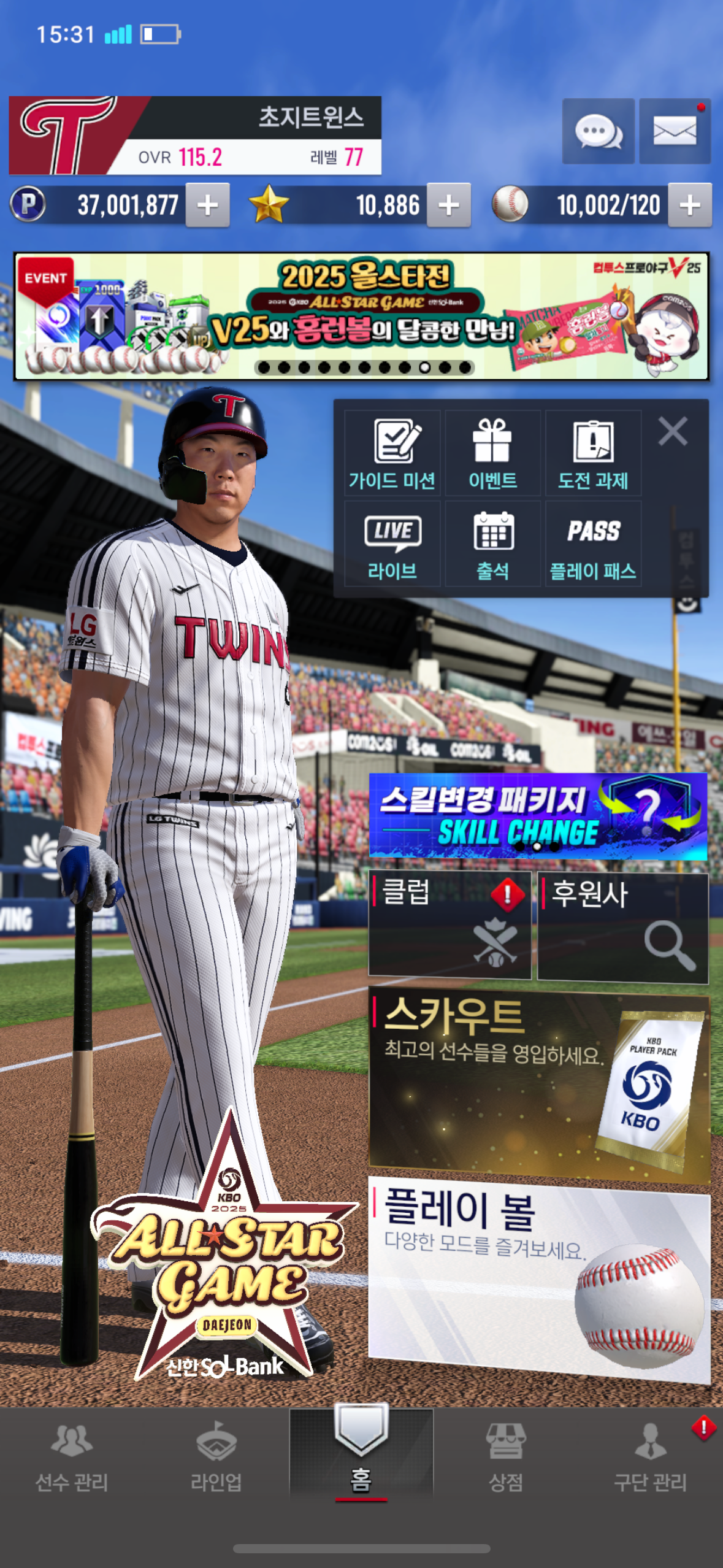
Task: Open the mailbox envelope icon
Action: 675,131
